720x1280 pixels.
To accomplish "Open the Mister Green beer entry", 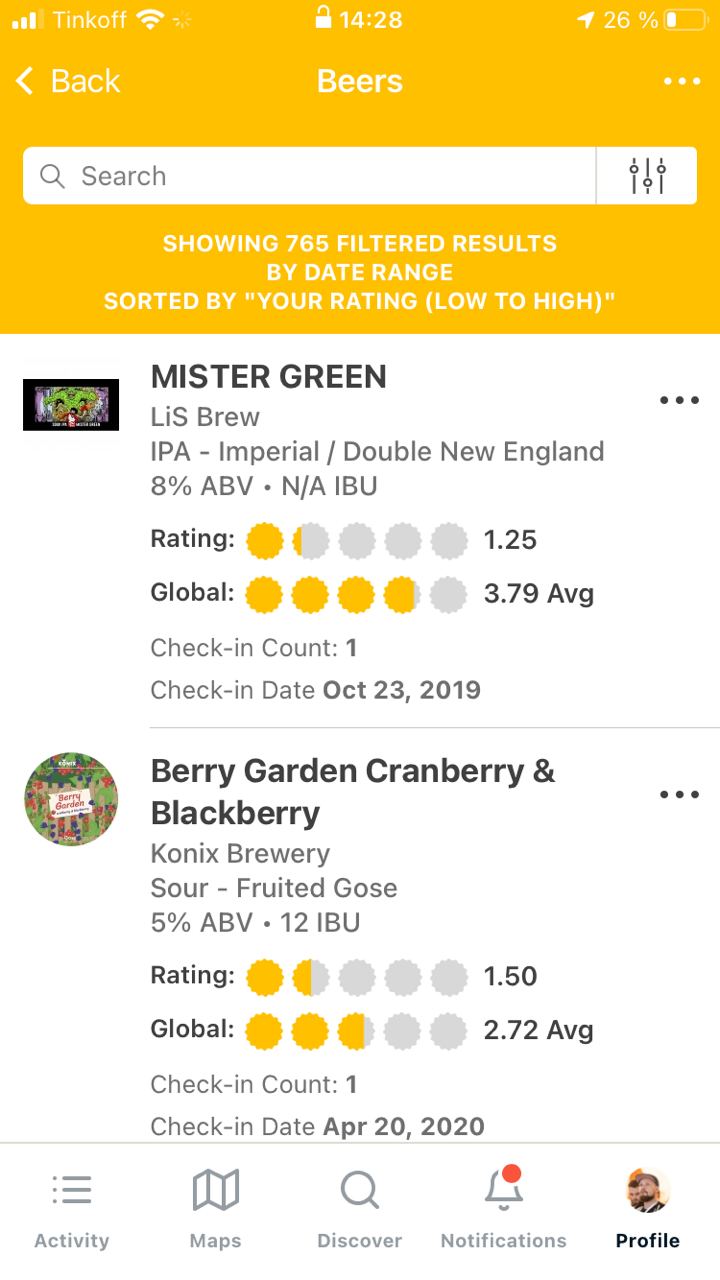I will [360, 532].
